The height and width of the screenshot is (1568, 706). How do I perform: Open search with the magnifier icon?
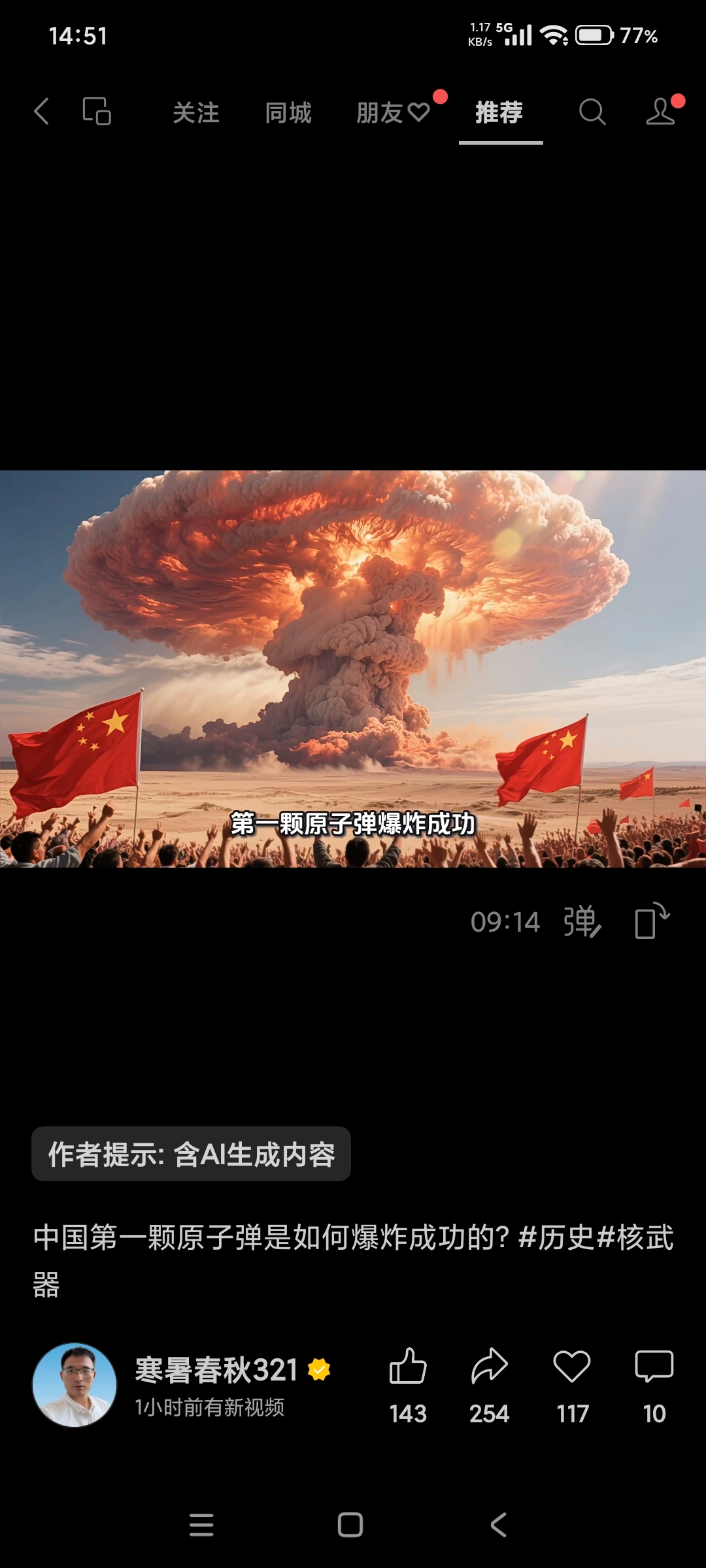(592, 112)
